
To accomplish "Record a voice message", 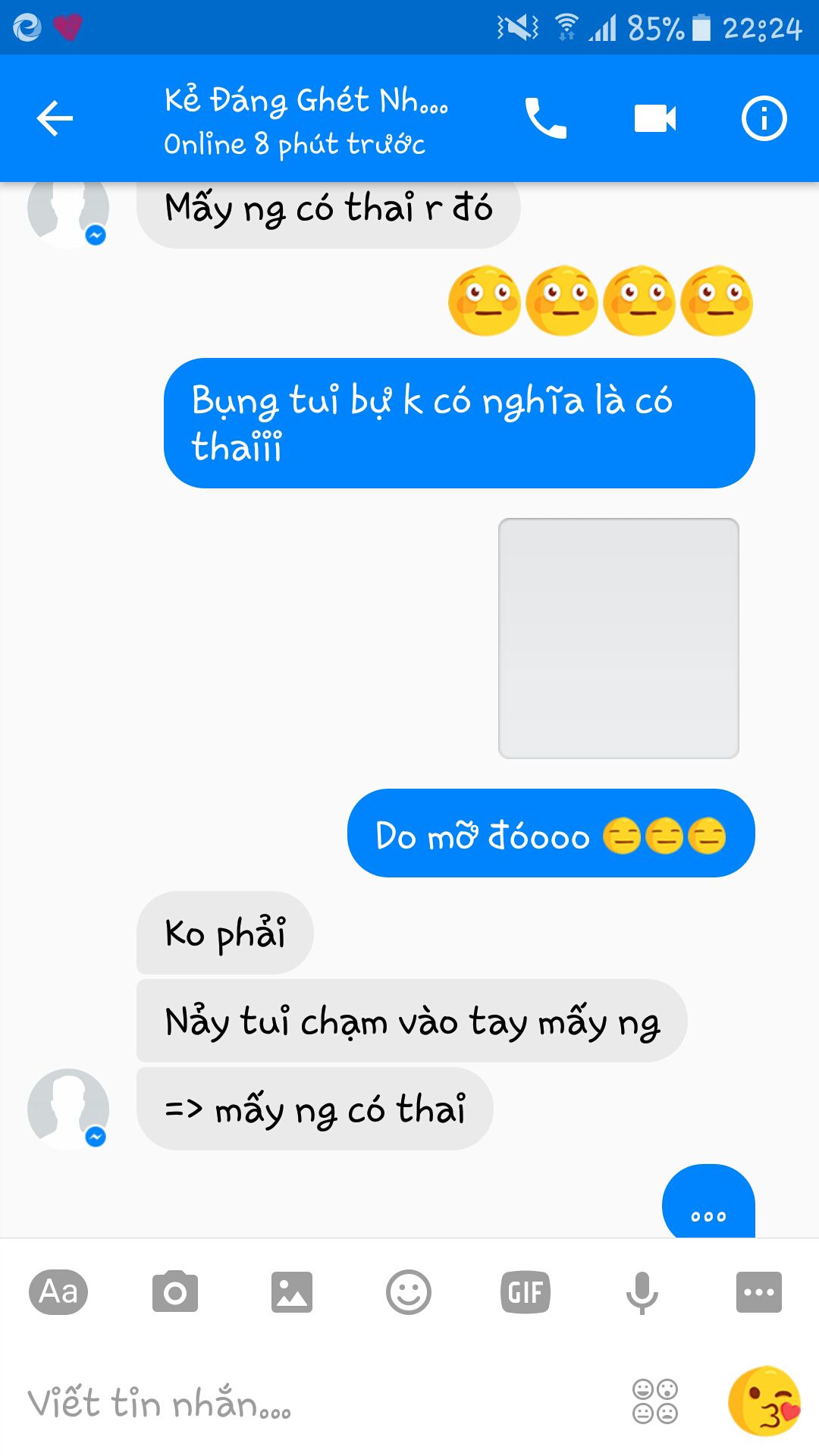I will point(642,1291).
